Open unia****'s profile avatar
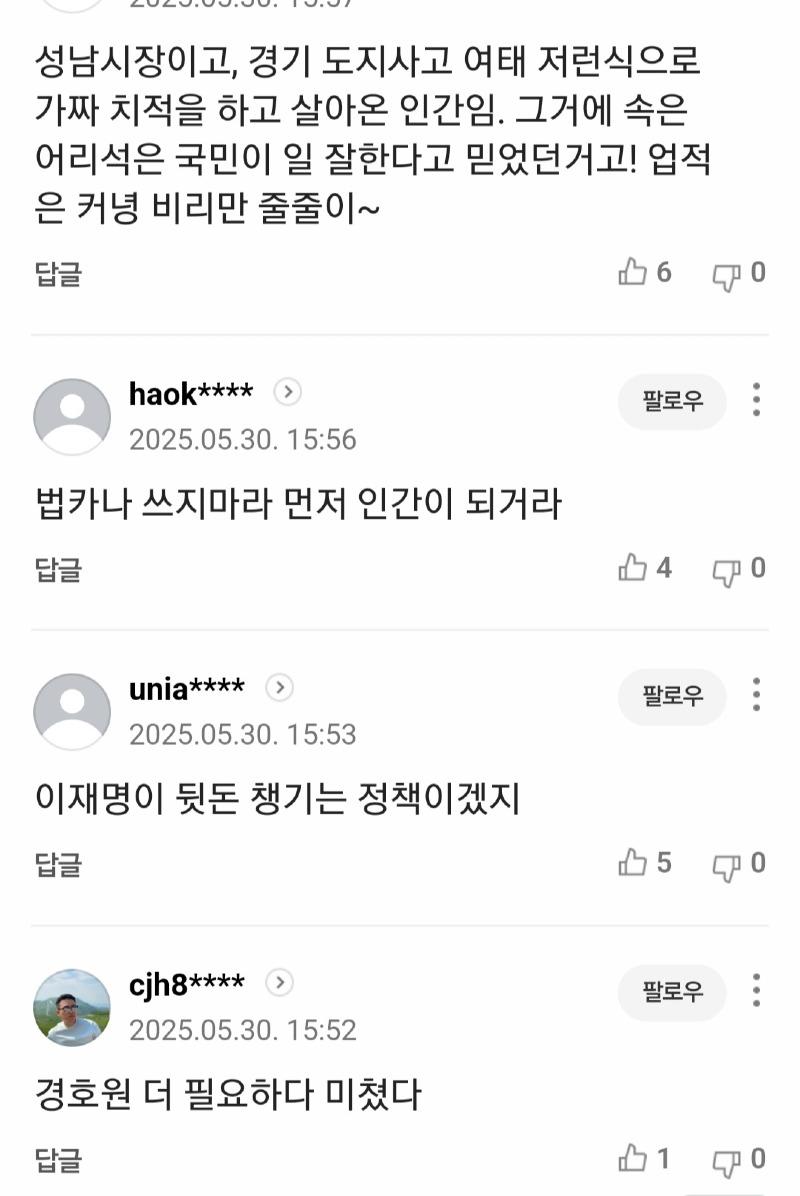Viewport: 800px width, 1196px height. point(74,710)
